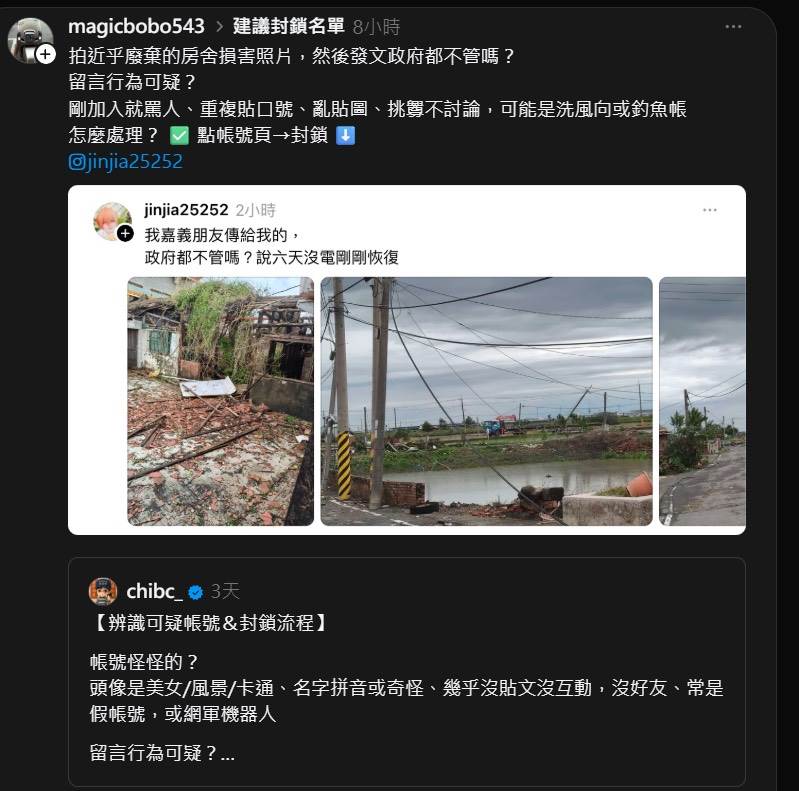Open the @jinjia25252 mention link
This screenshot has width=799, height=791.
point(125,160)
